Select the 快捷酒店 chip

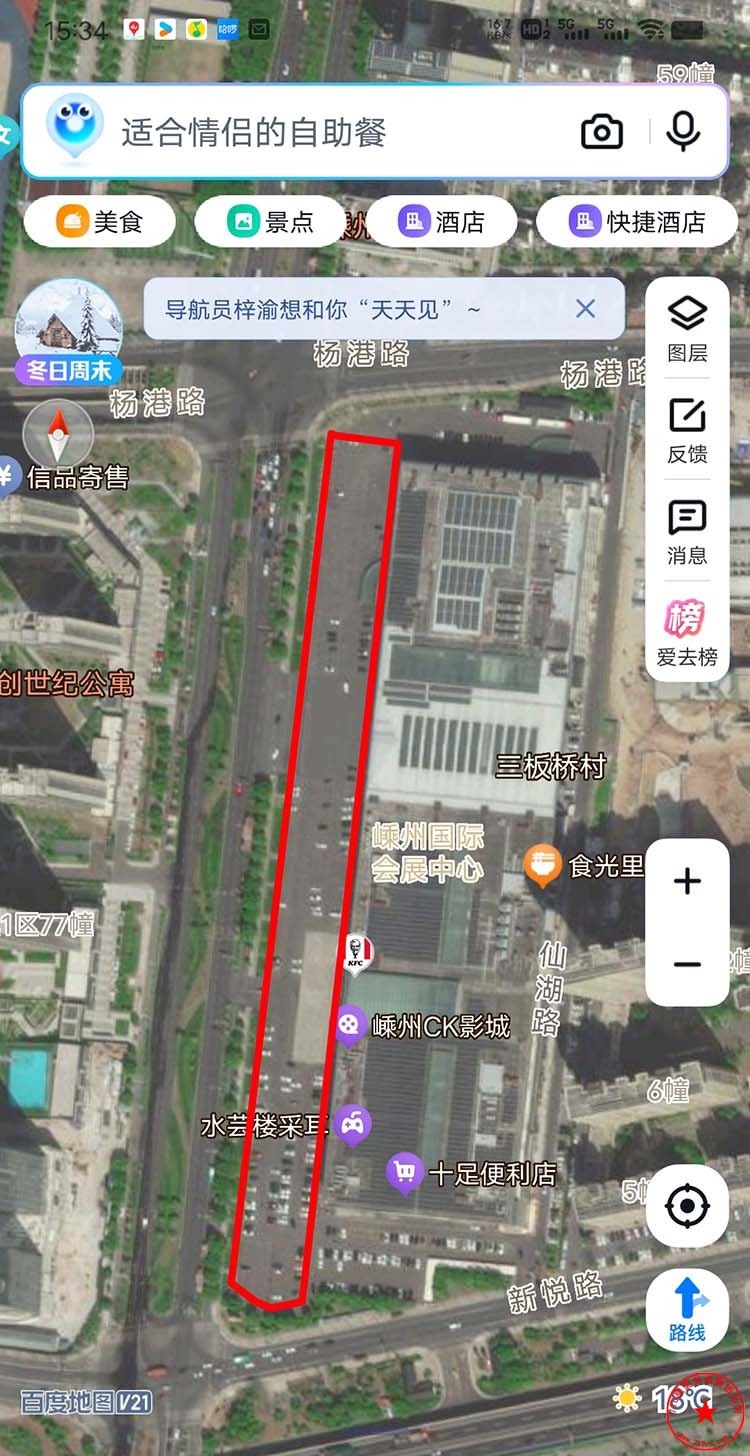tap(638, 221)
